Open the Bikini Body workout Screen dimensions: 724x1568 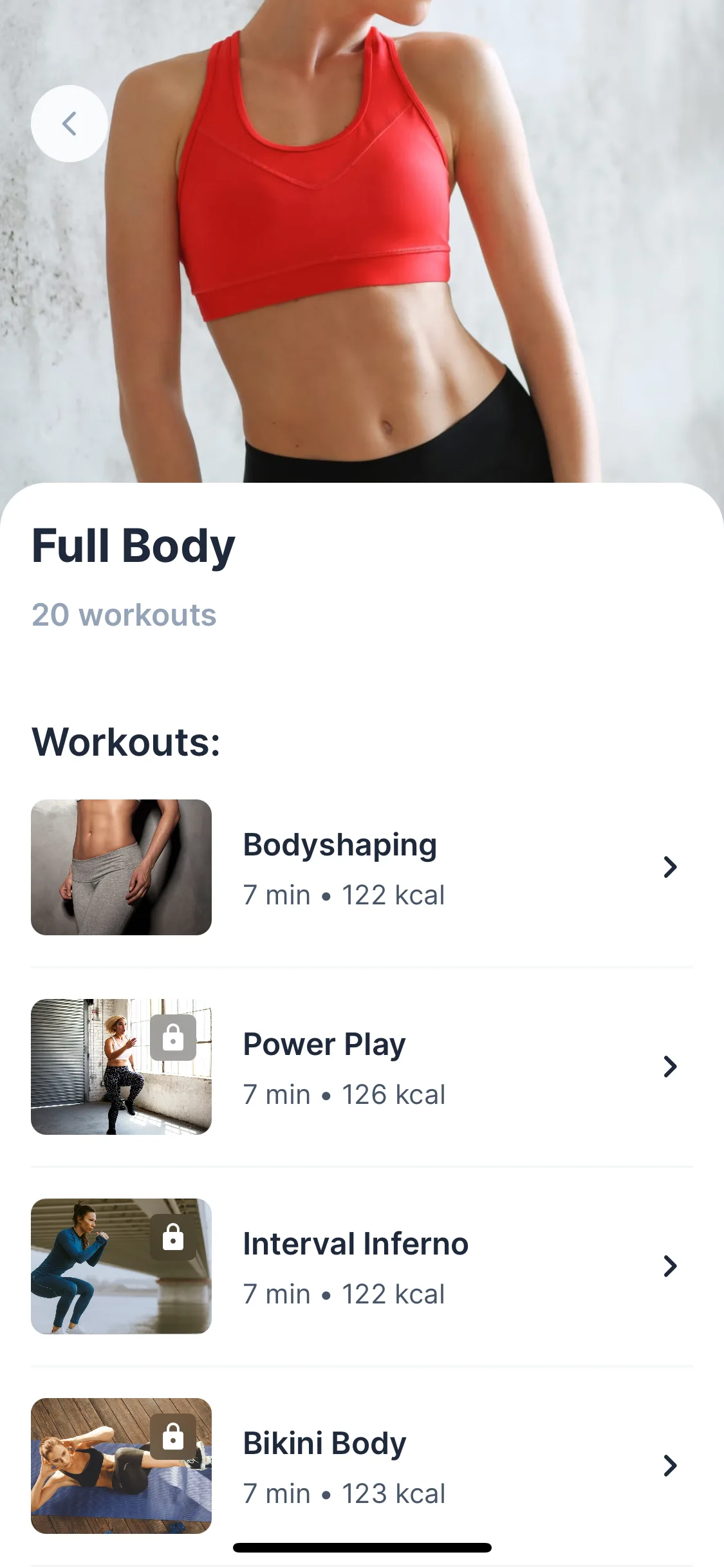point(362,1466)
